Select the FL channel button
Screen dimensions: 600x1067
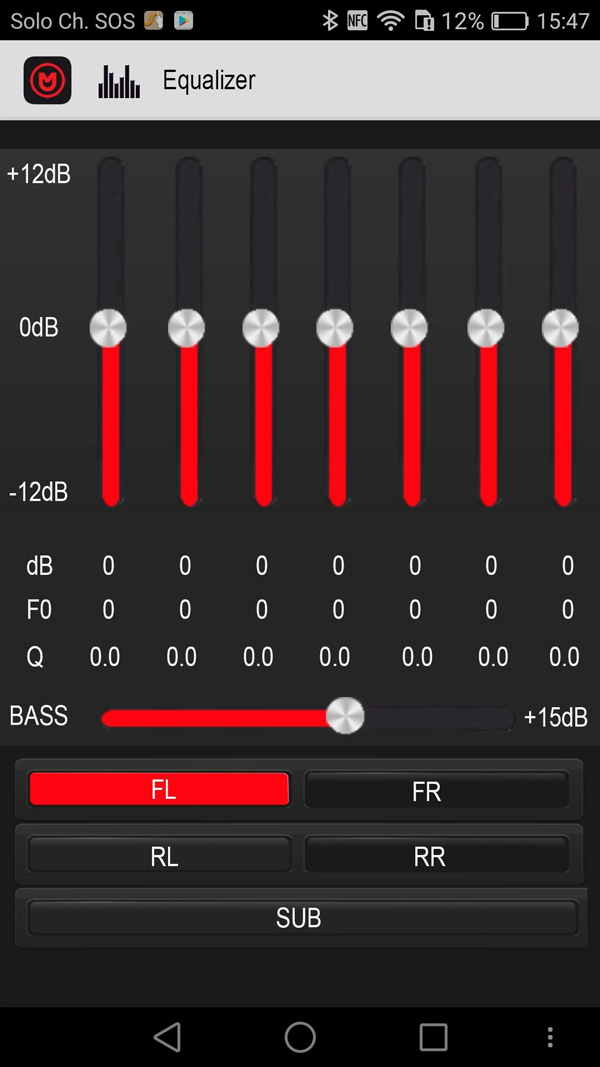point(159,789)
